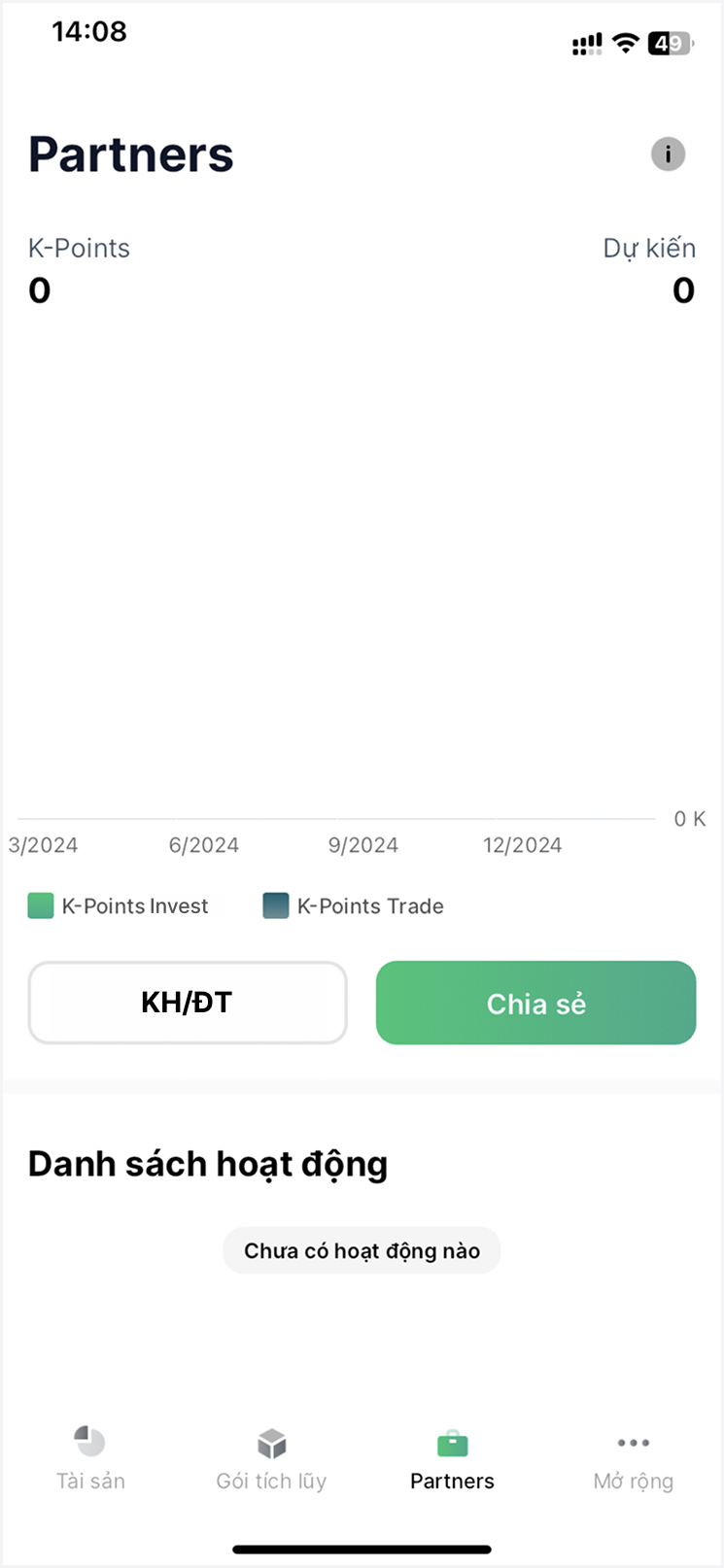Select the Partners tab
The height and width of the screenshot is (1568, 724).
tap(452, 1458)
